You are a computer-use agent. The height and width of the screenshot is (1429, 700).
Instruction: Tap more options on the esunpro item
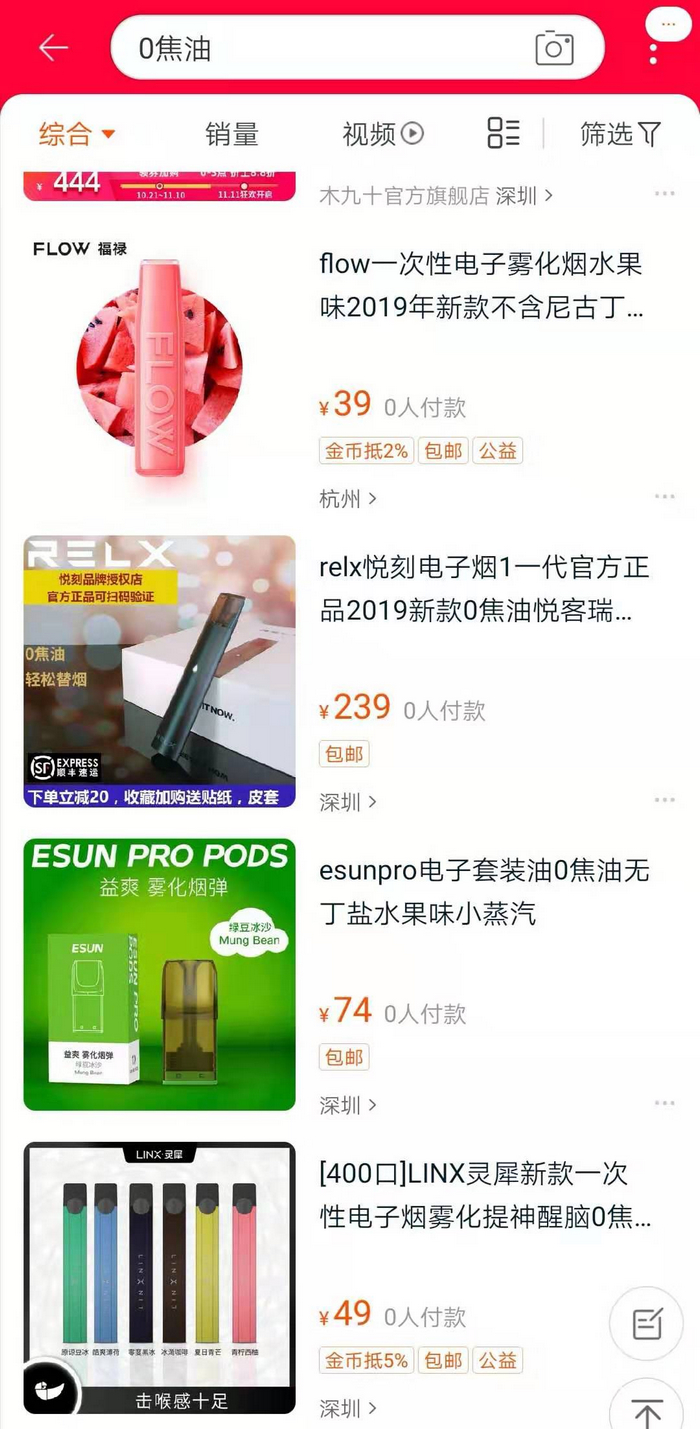(x=665, y=1103)
